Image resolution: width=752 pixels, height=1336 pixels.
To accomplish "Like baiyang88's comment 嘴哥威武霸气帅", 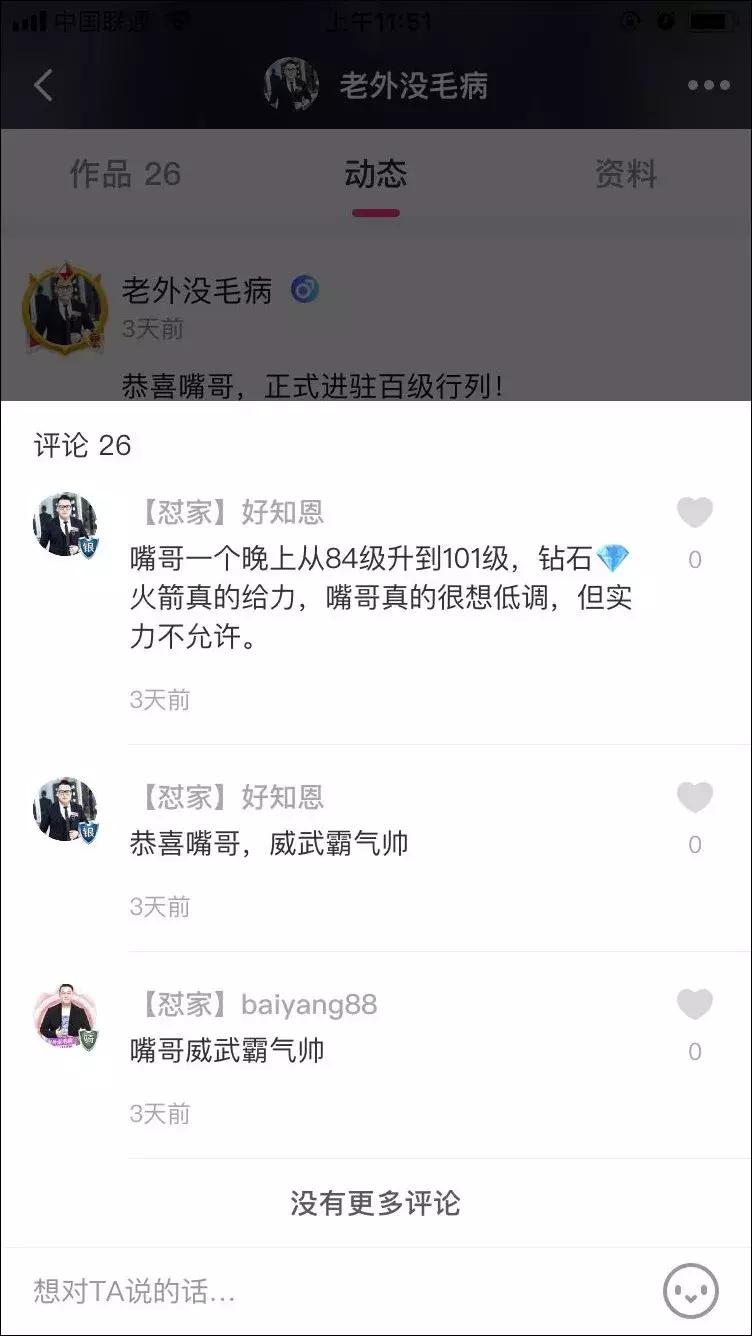I will pos(696,1003).
